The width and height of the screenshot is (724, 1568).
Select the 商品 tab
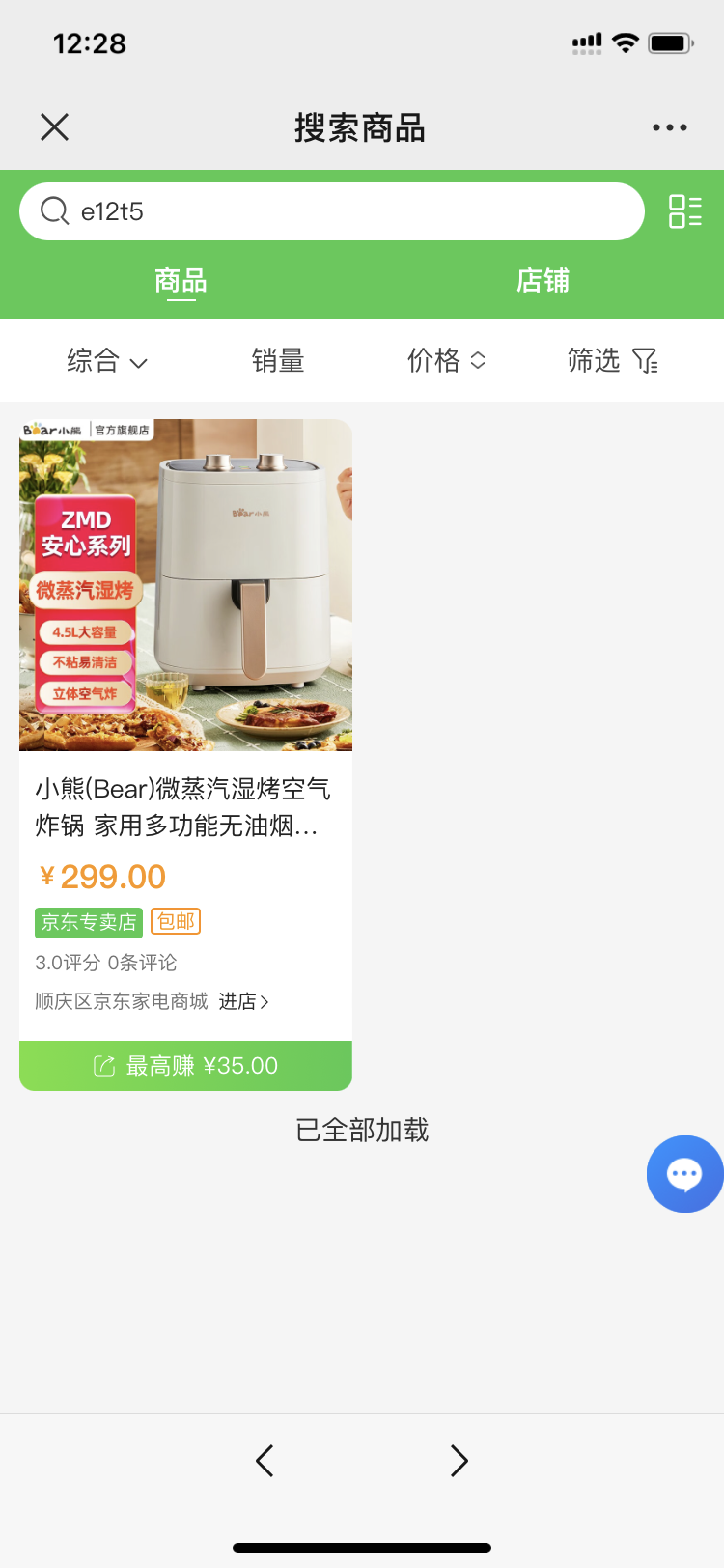click(x=181, y=281)
